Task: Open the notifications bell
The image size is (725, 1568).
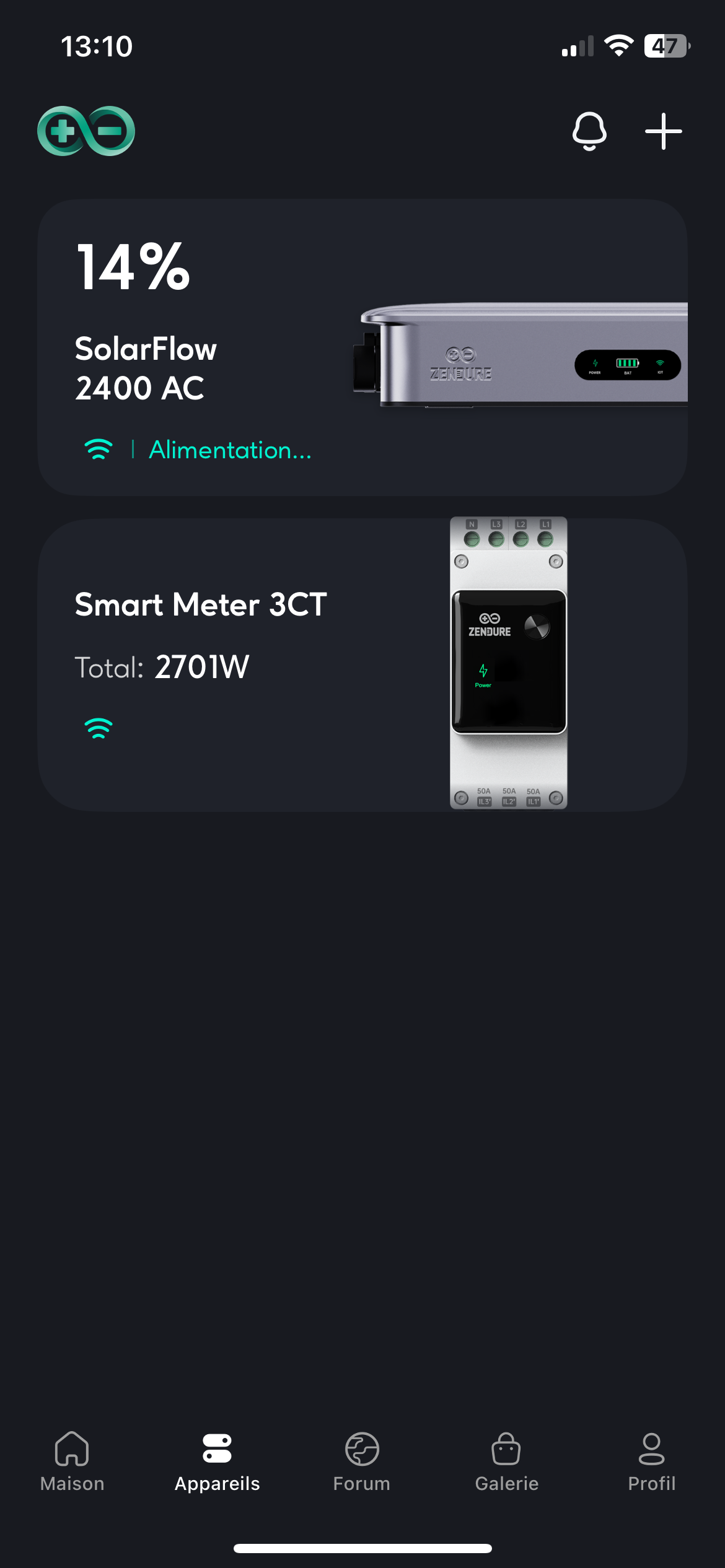Action: [589, 131]
